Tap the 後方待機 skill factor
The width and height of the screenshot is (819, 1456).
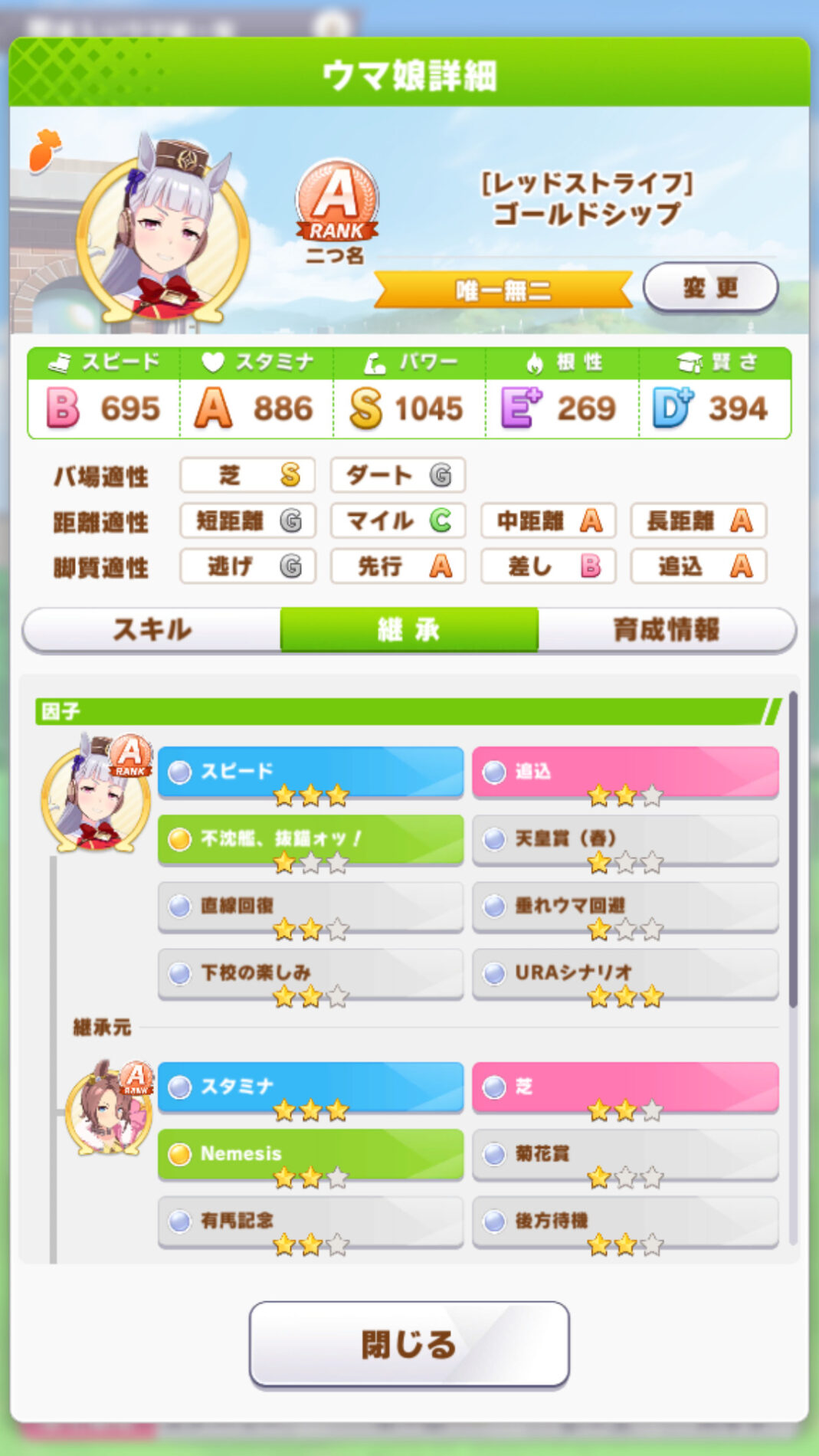625,1221
